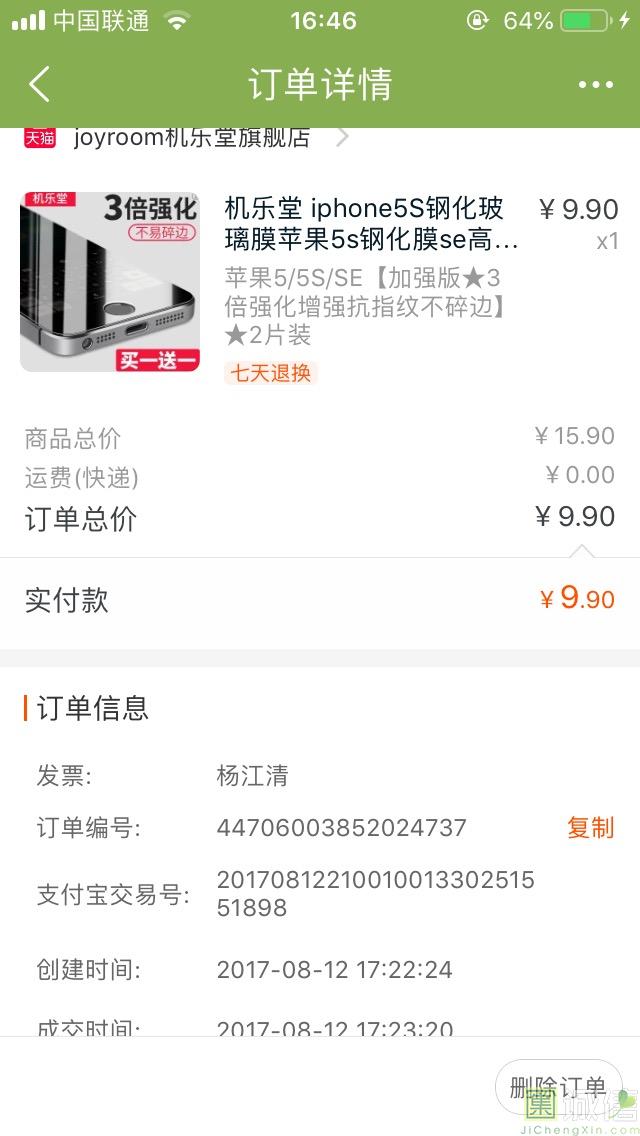Tap 删除订单 to delete the order
This screenshot has height=1136, width=640.
tap(558, 1086)
